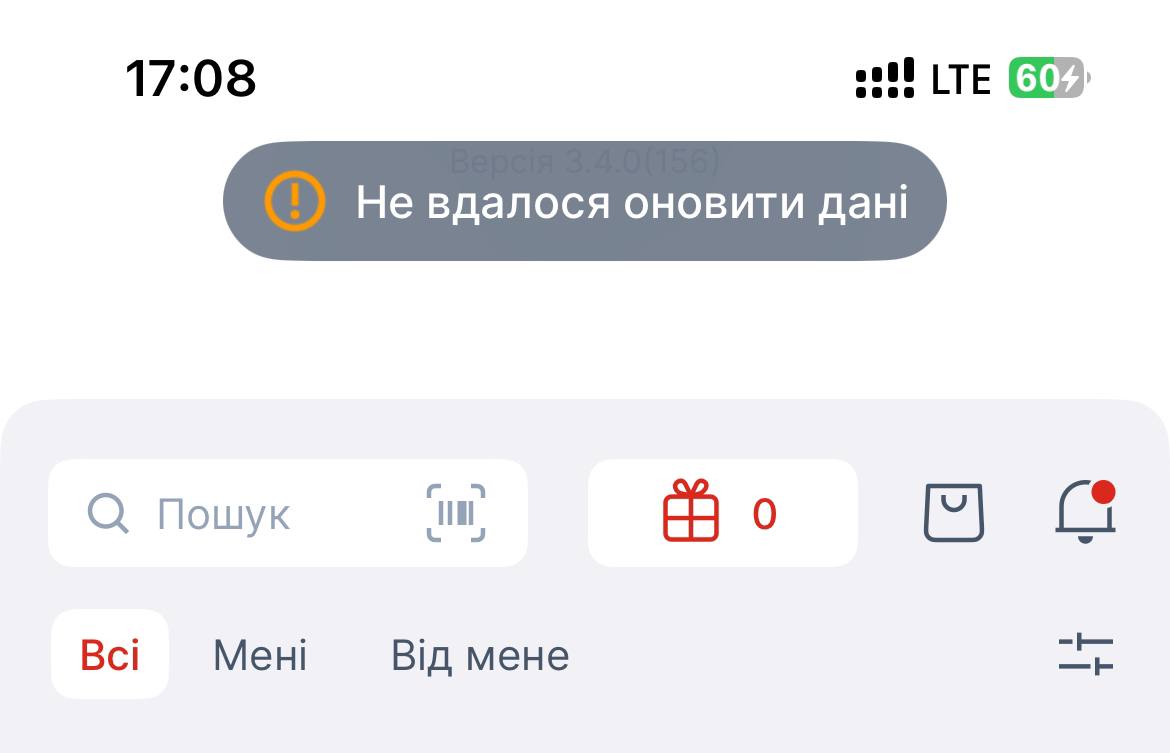Open the notifications bell
The image size is (1170, 753).
tap(1085, 512)
